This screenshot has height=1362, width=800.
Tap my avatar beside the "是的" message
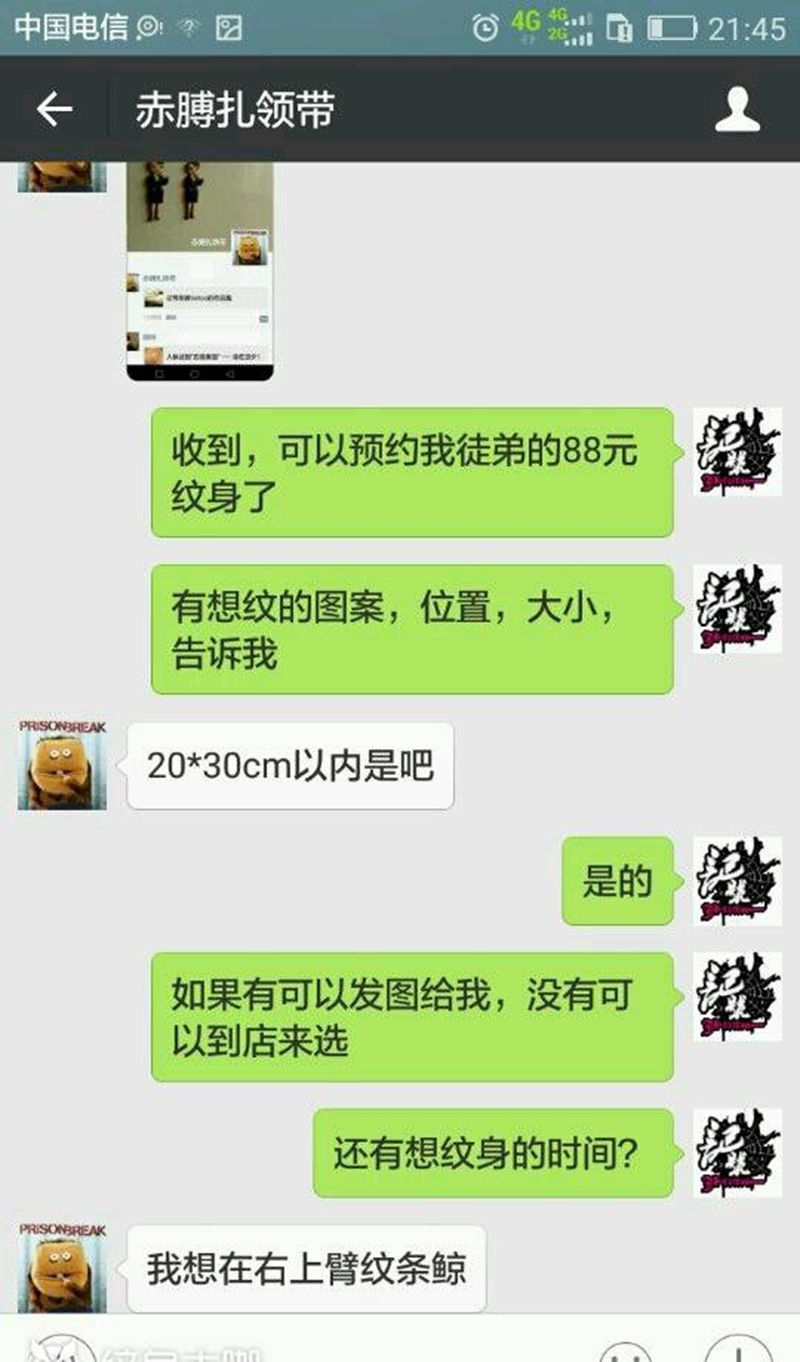click(x=737, y=881)
